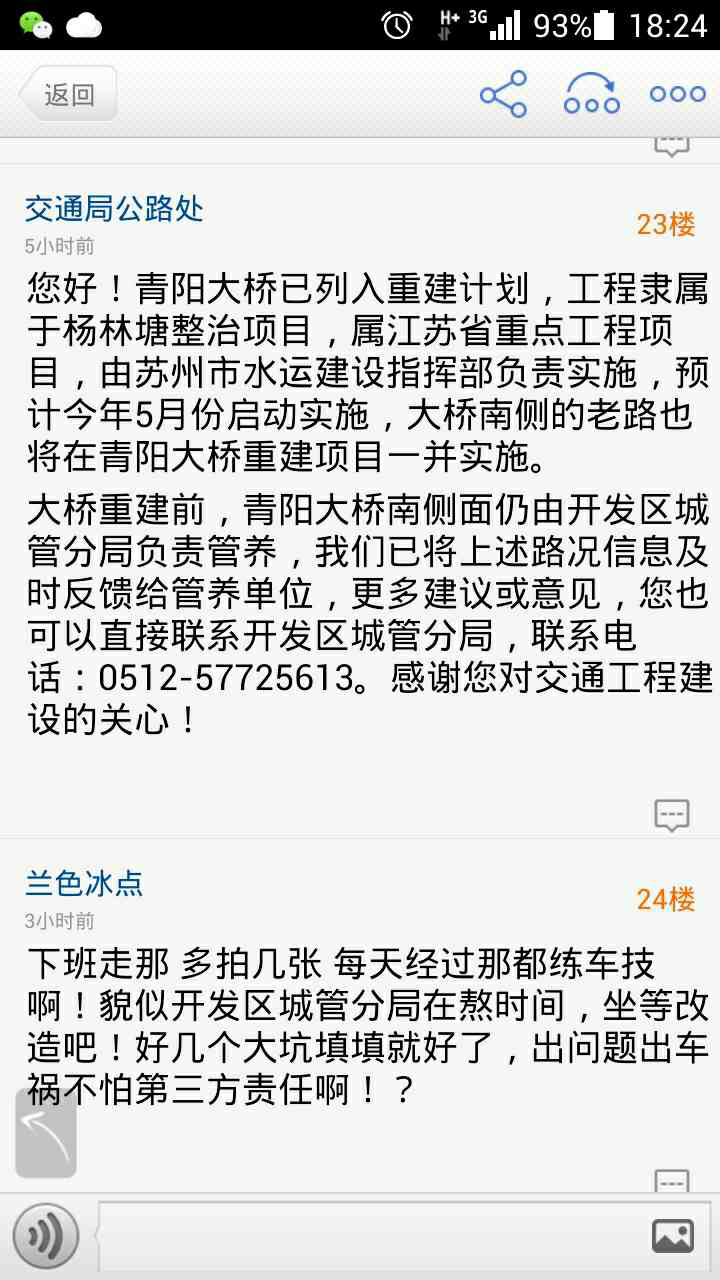720x1280 pixels.
Task: Switch to voice input
Action: click(46, 1236)
